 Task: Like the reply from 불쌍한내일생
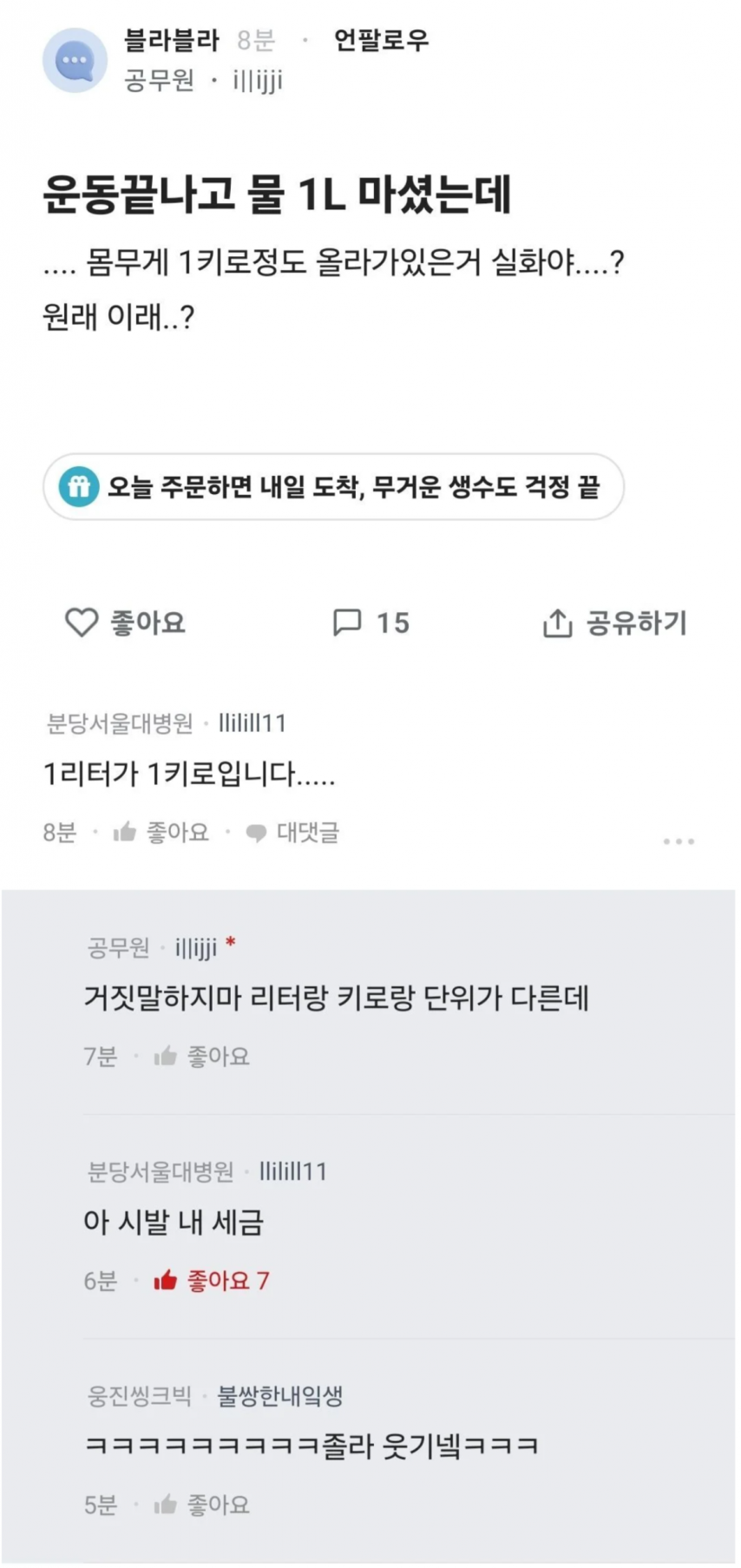click(x=202, y=1505)
